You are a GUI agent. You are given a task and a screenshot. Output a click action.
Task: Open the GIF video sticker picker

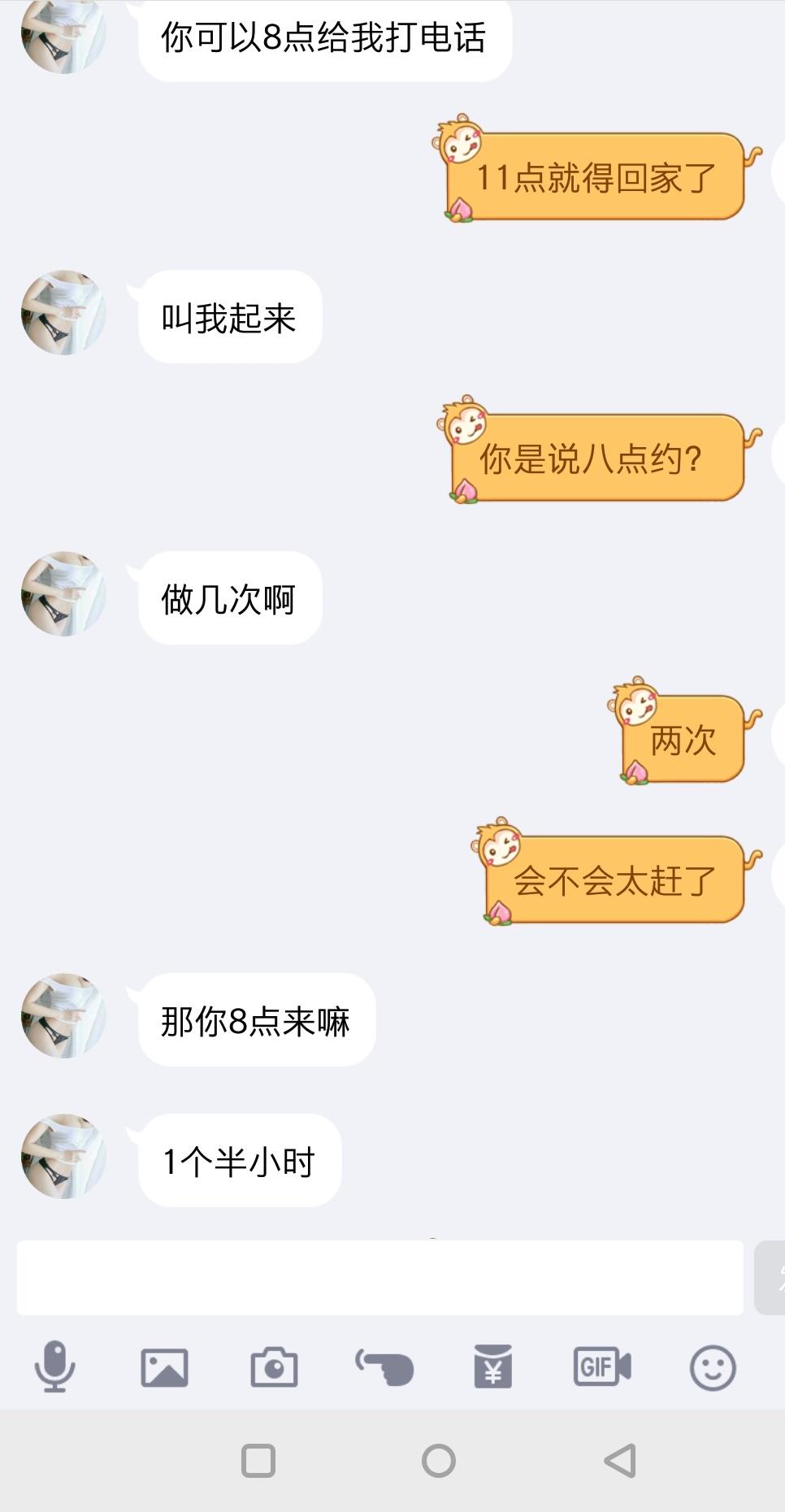pyautogui.click(x=602, y=1367)
